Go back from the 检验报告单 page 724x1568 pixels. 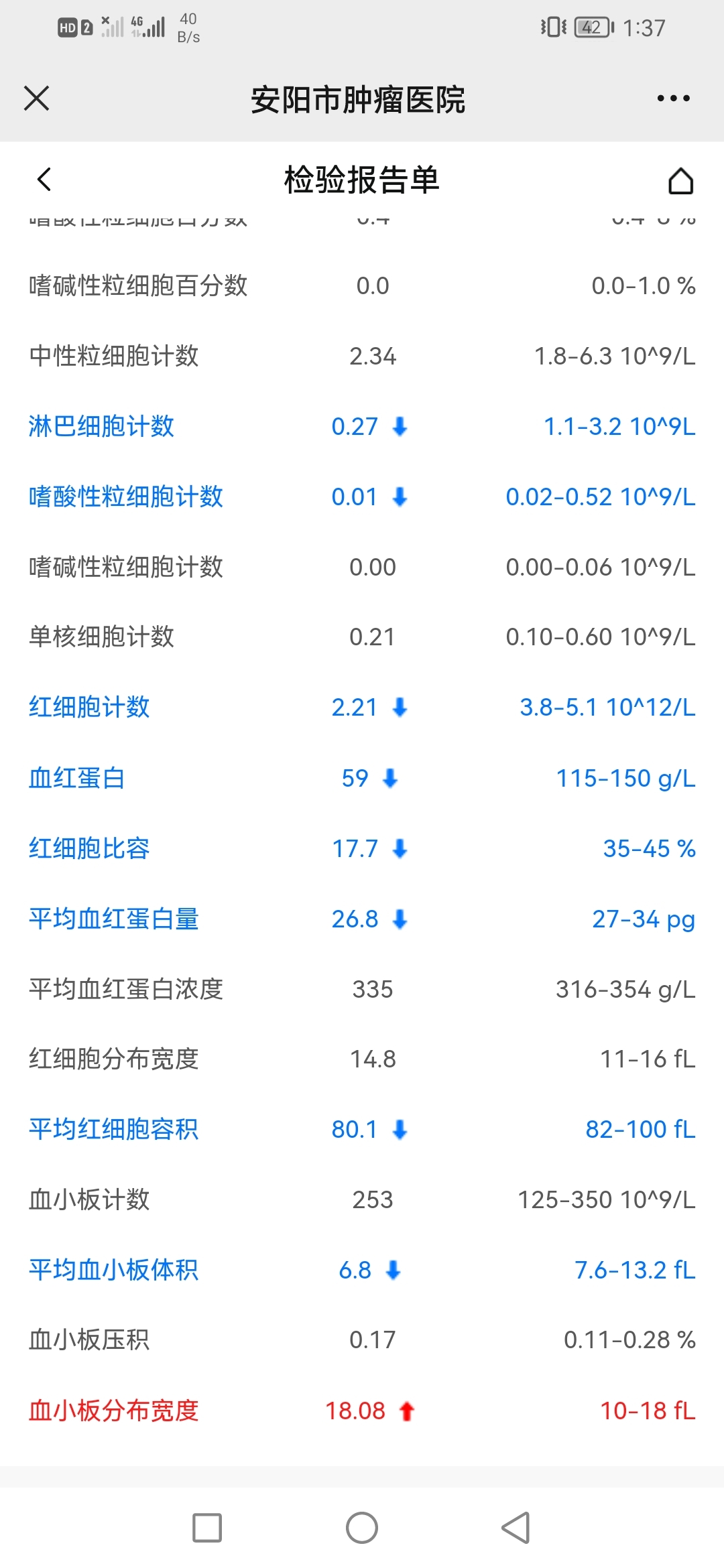44,179
